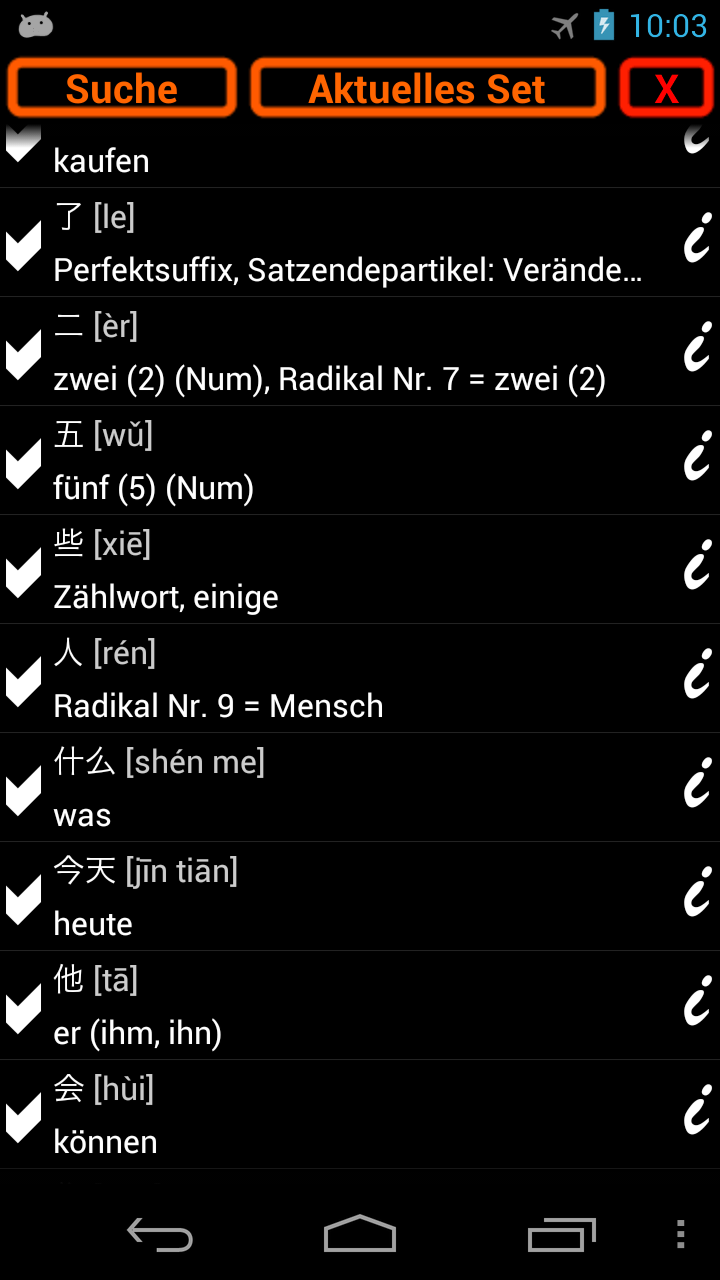The image size is (720, 1280).
Task: Open the Suche button
Action: click(122, 89)
